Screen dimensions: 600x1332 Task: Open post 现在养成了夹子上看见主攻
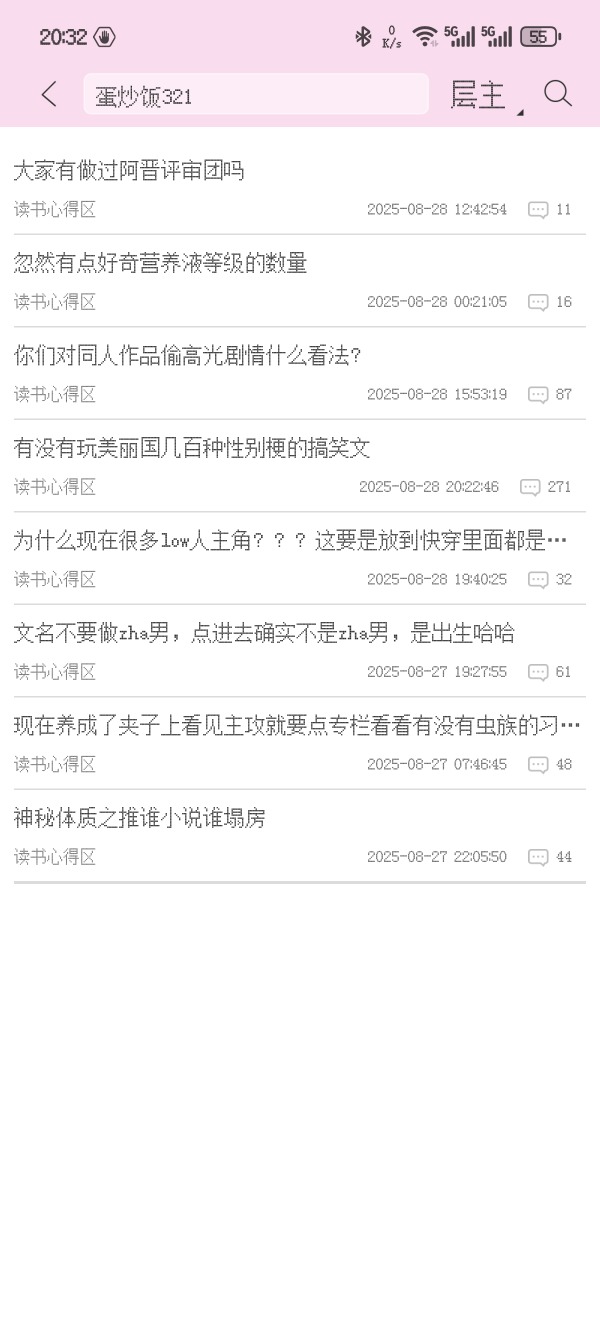coord(296,726)
